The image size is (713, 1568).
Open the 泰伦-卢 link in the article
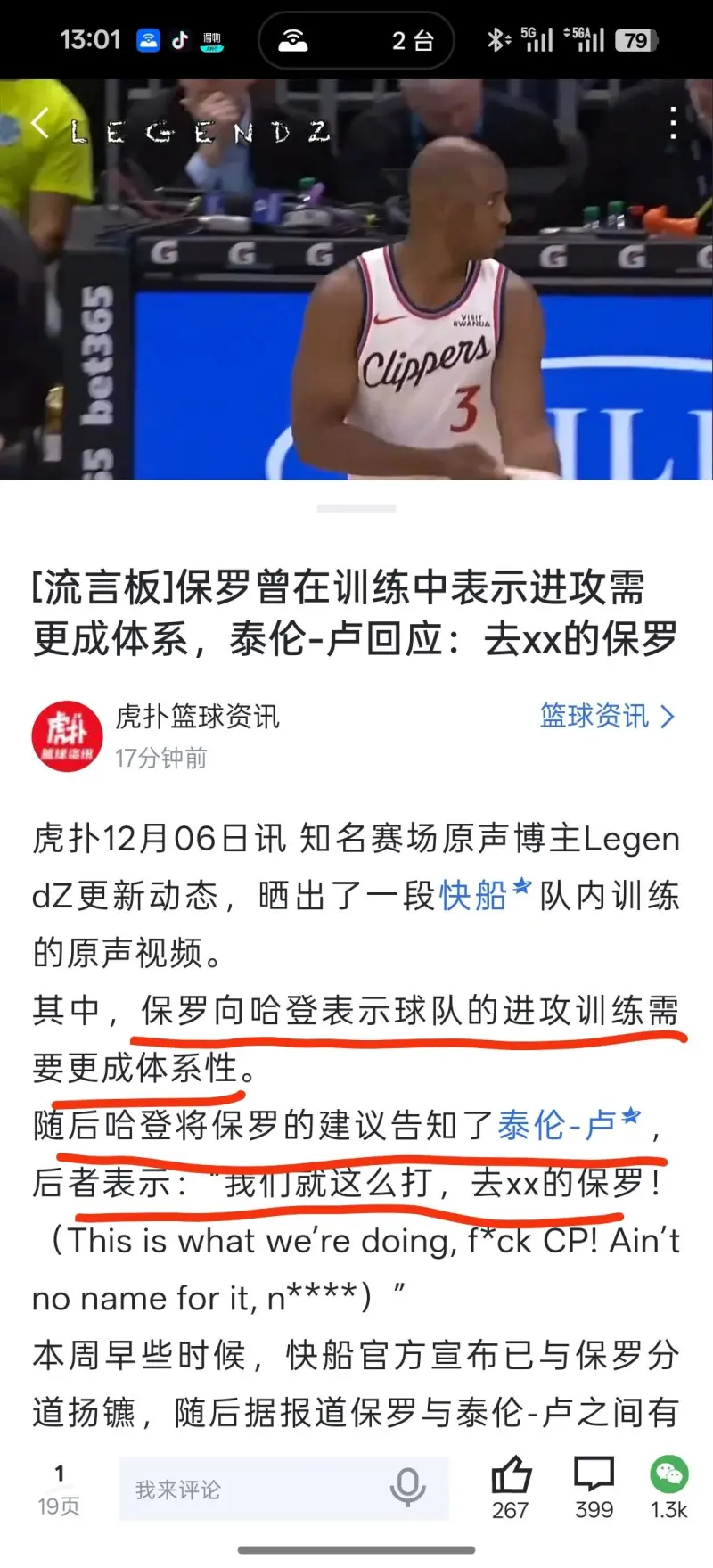[x=557, y=1125]
